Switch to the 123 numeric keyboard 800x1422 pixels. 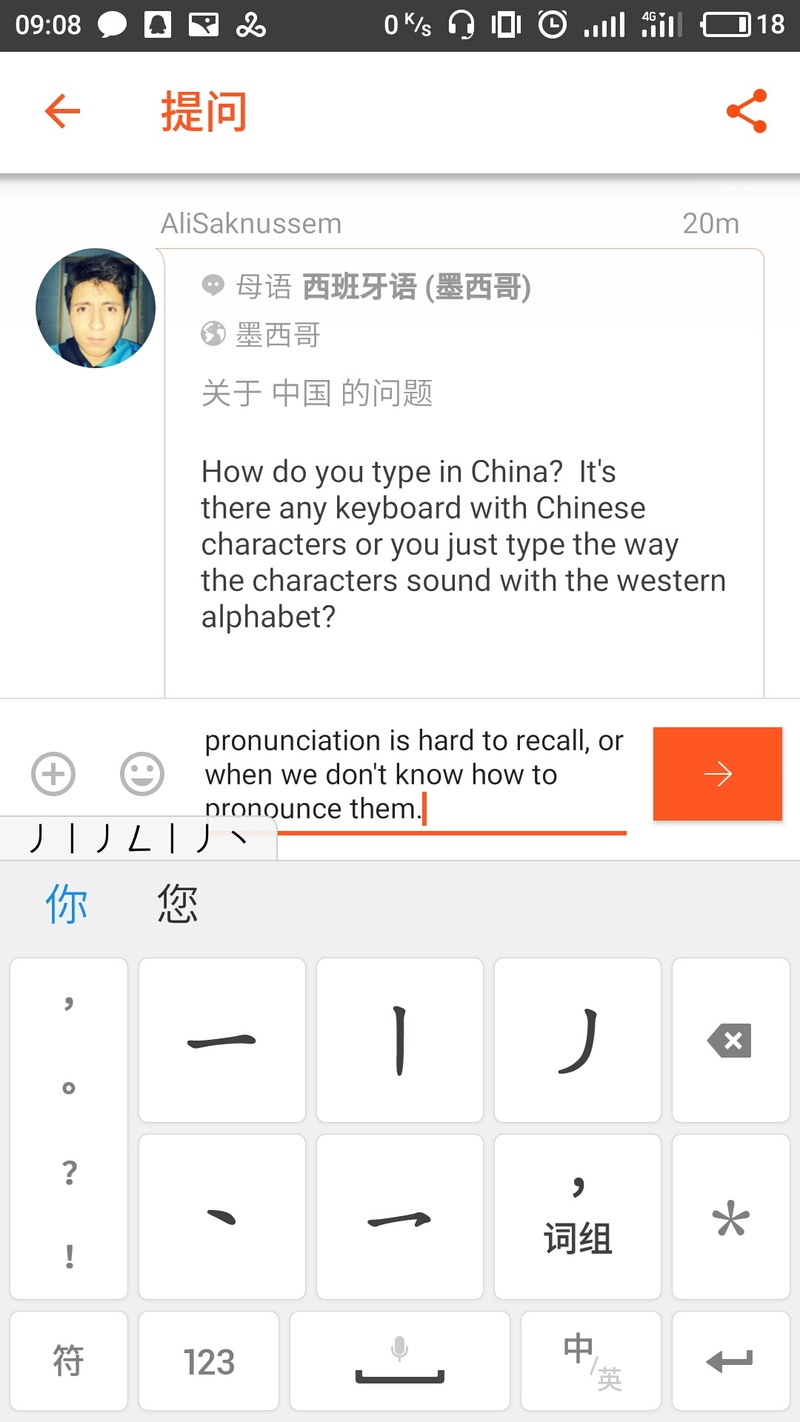click(x=208, y=1361)
